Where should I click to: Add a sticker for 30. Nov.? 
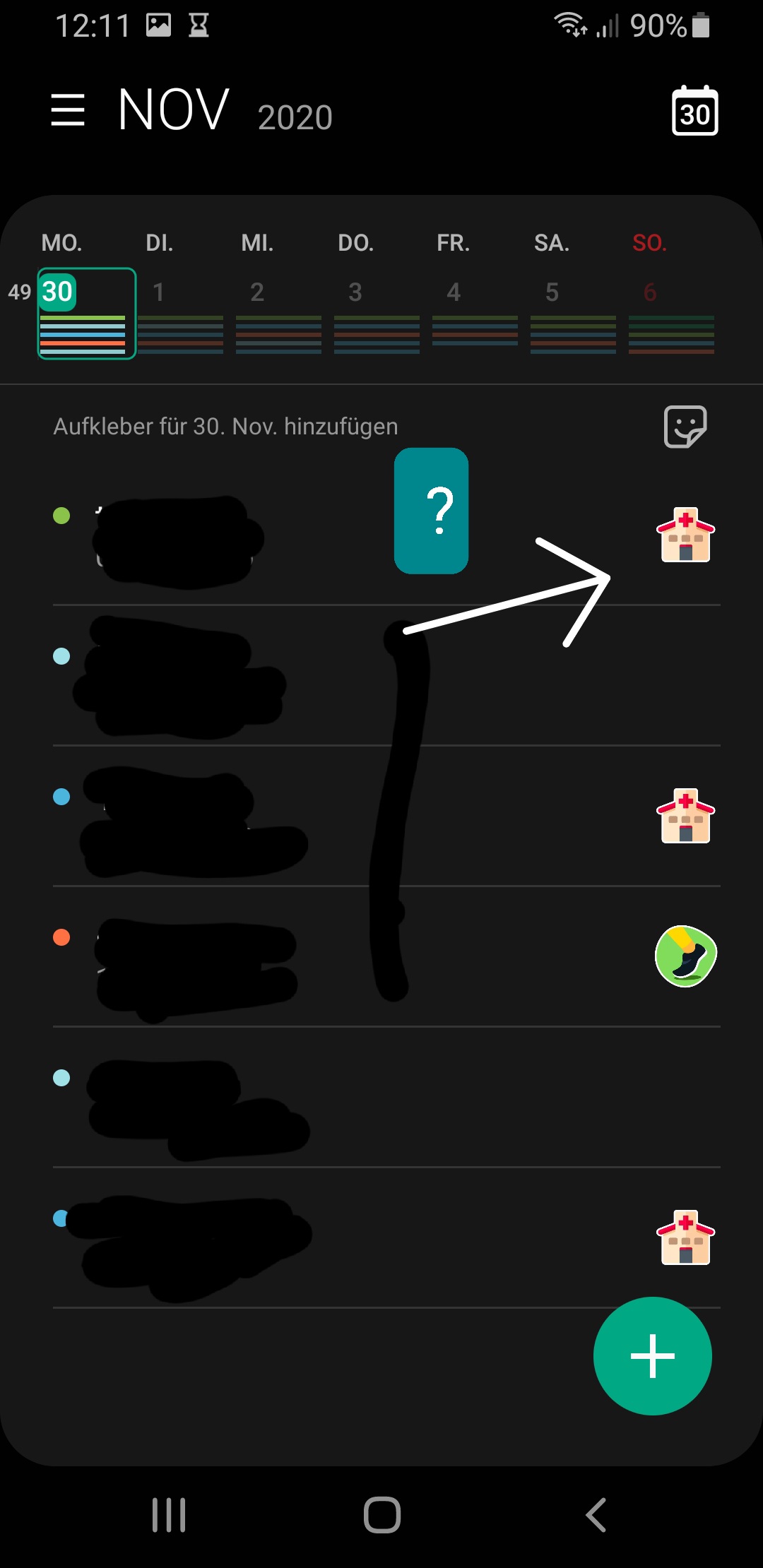click(x=685, y=427)
